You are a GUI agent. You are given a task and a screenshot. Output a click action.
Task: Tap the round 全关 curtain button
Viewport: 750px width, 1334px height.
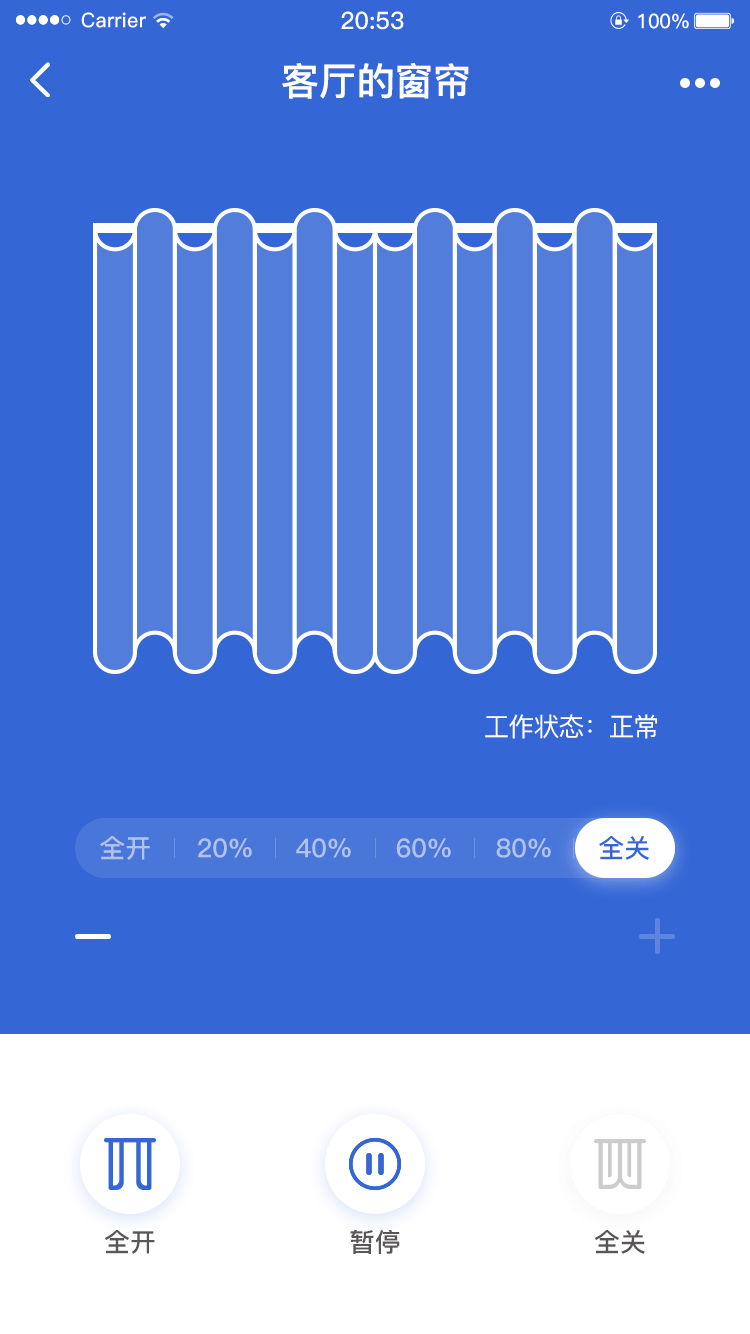620,1164
